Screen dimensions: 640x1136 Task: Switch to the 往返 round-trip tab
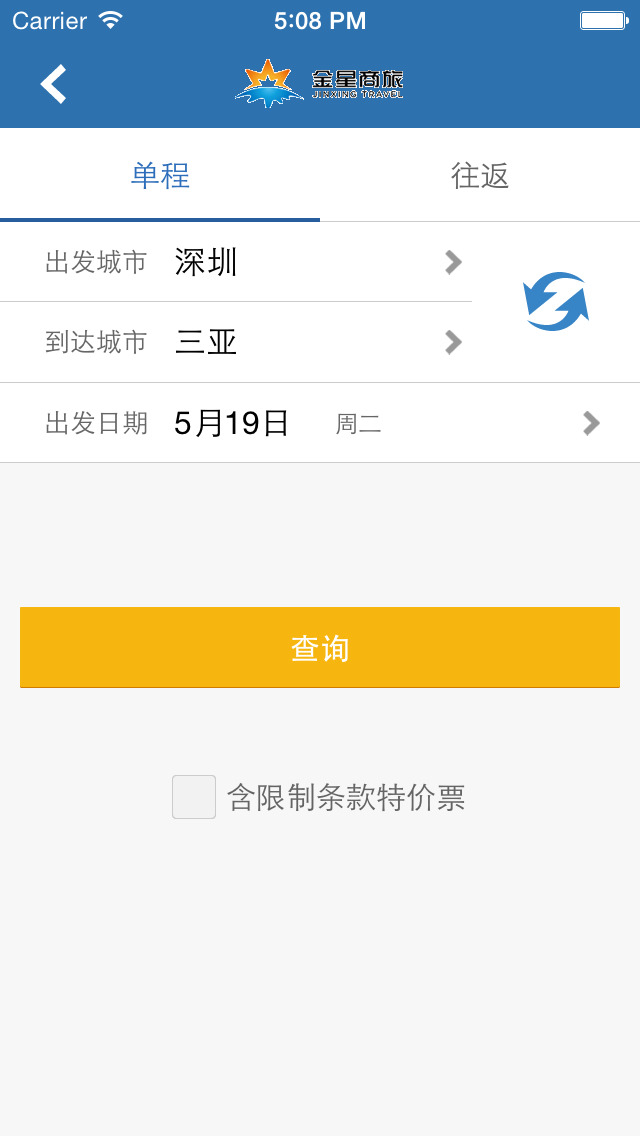point(480,176)
